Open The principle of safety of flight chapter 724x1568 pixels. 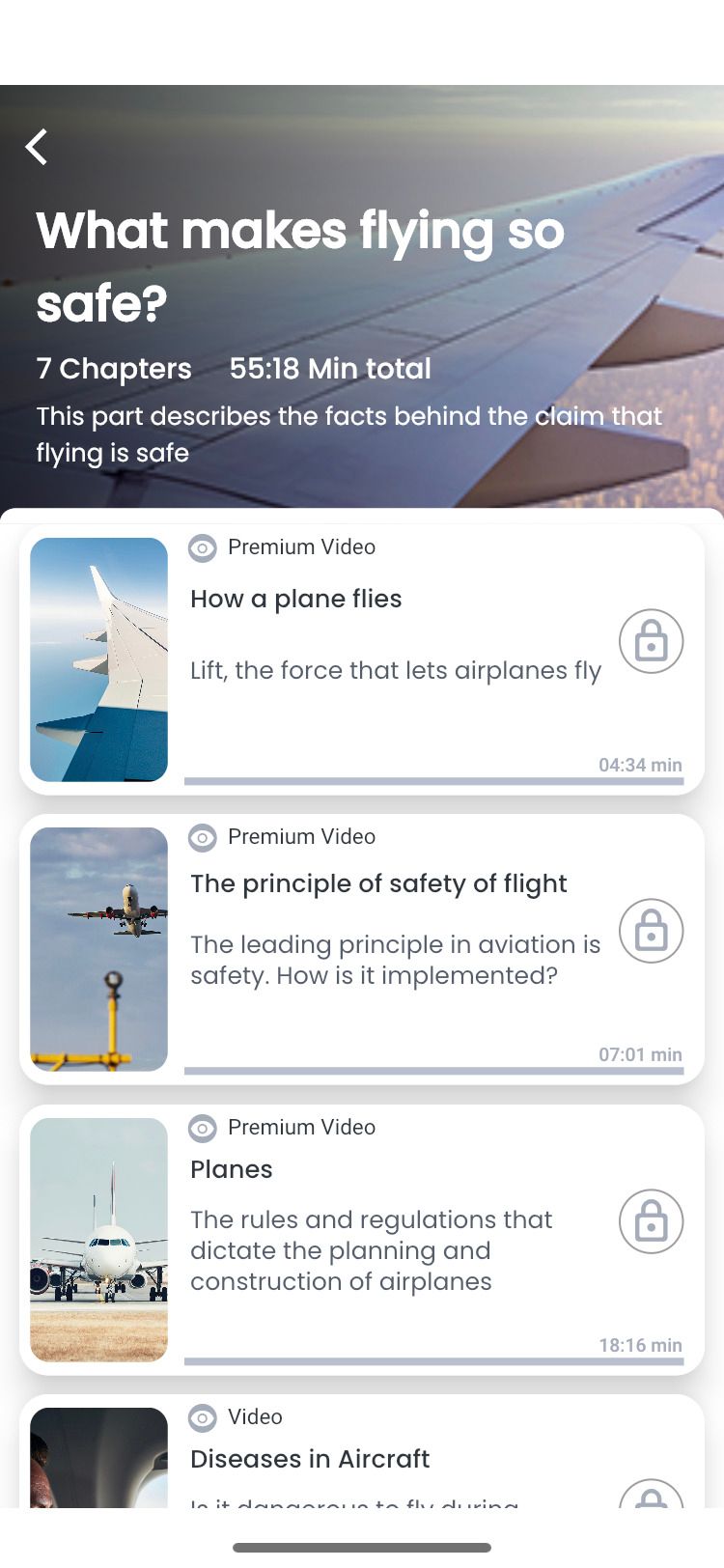[379, 883]
